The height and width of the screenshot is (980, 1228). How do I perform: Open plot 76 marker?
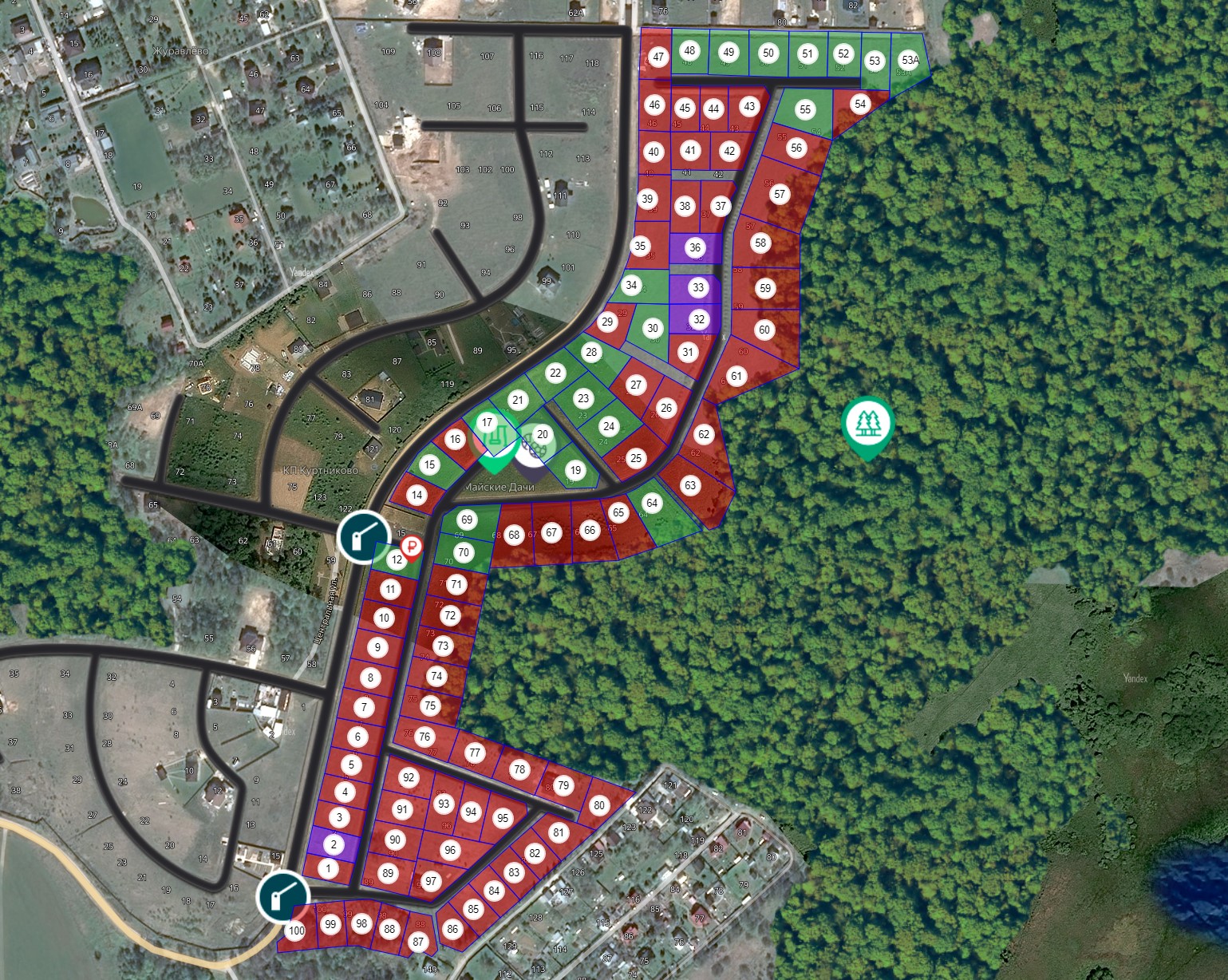(x=424, y=737)
